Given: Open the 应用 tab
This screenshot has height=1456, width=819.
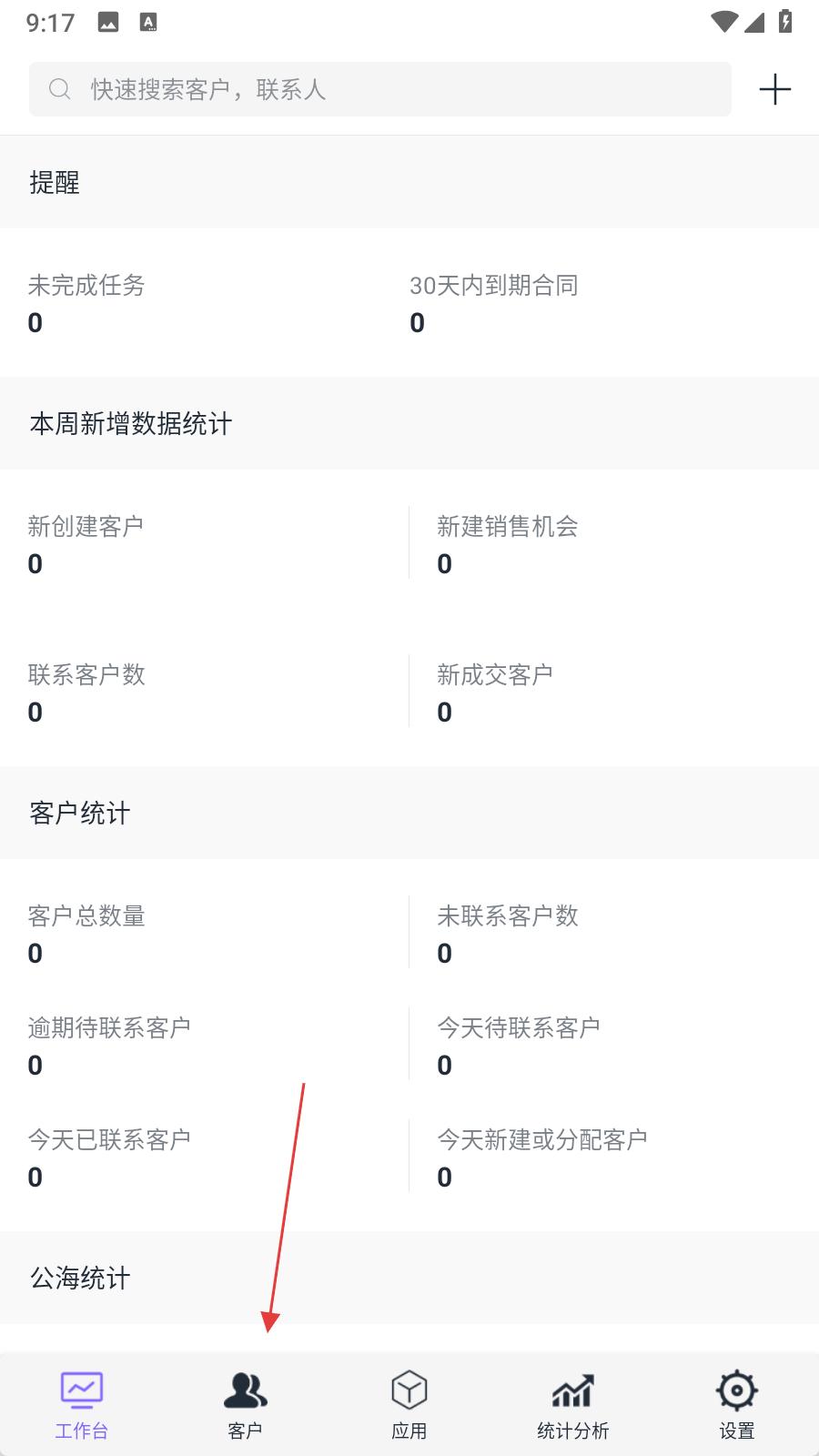Looking at the screenshot, I should (x=409, y=1406).
